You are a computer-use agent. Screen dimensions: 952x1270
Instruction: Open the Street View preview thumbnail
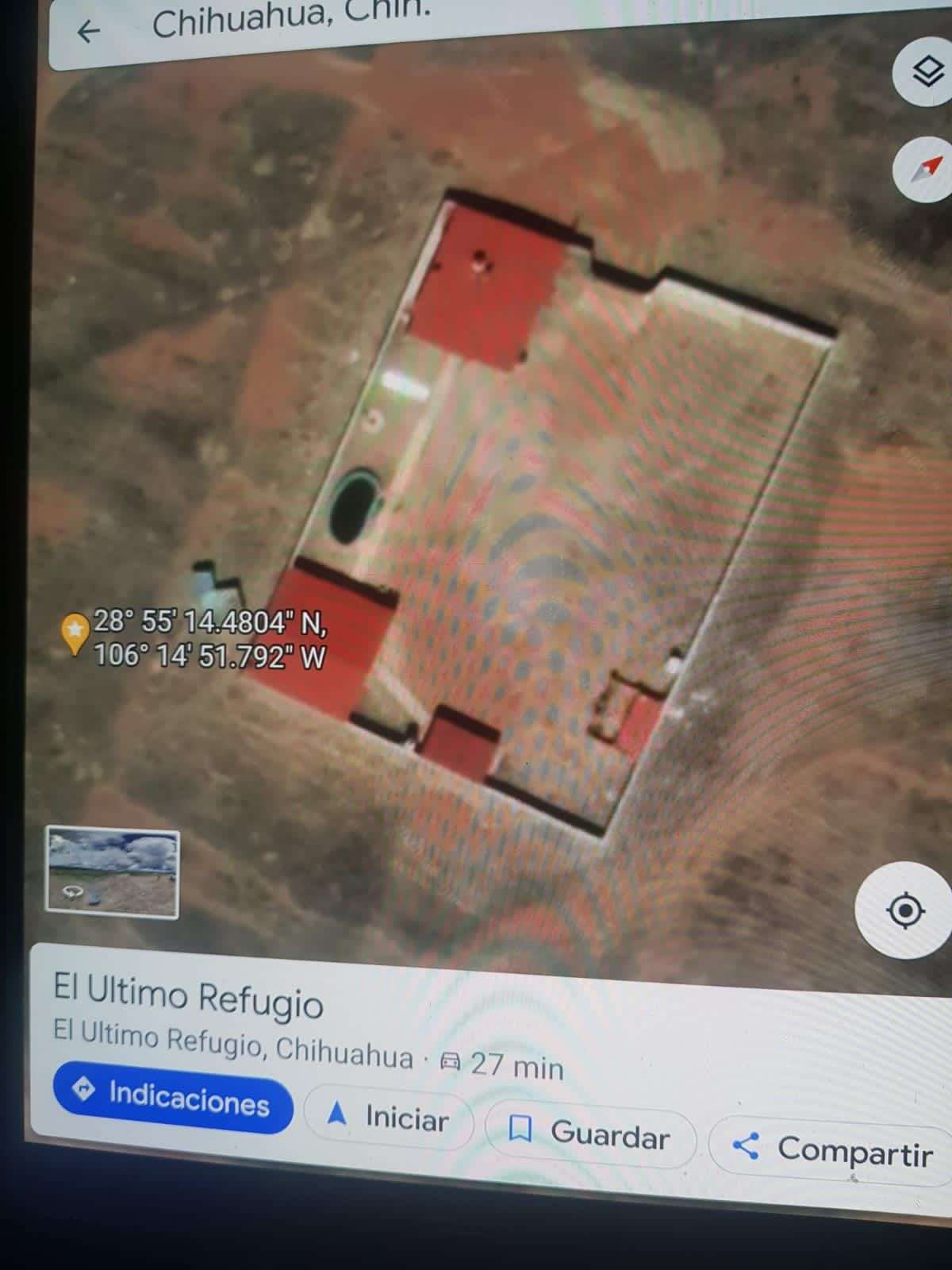112,872
